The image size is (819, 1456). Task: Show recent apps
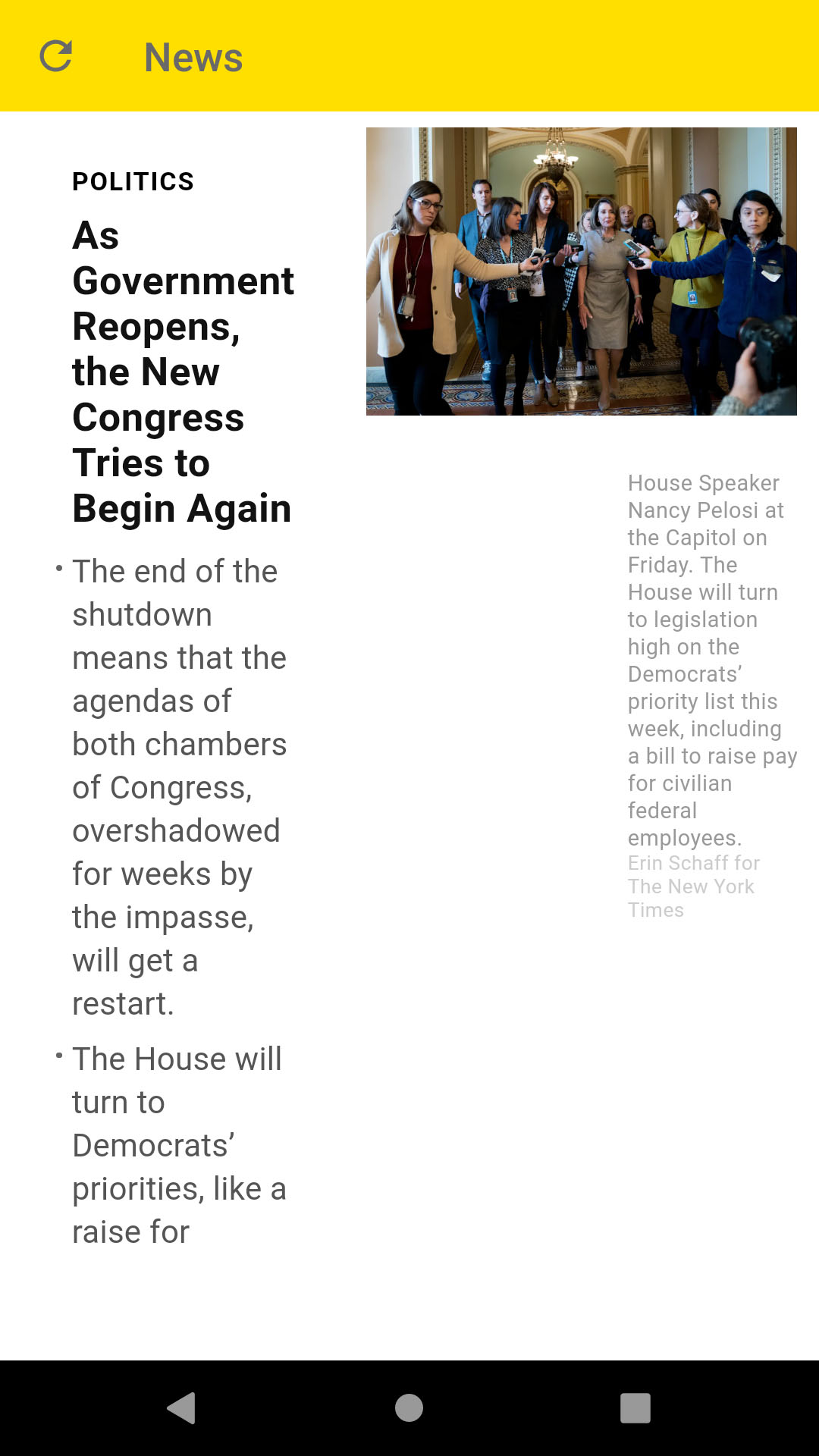635,1408
